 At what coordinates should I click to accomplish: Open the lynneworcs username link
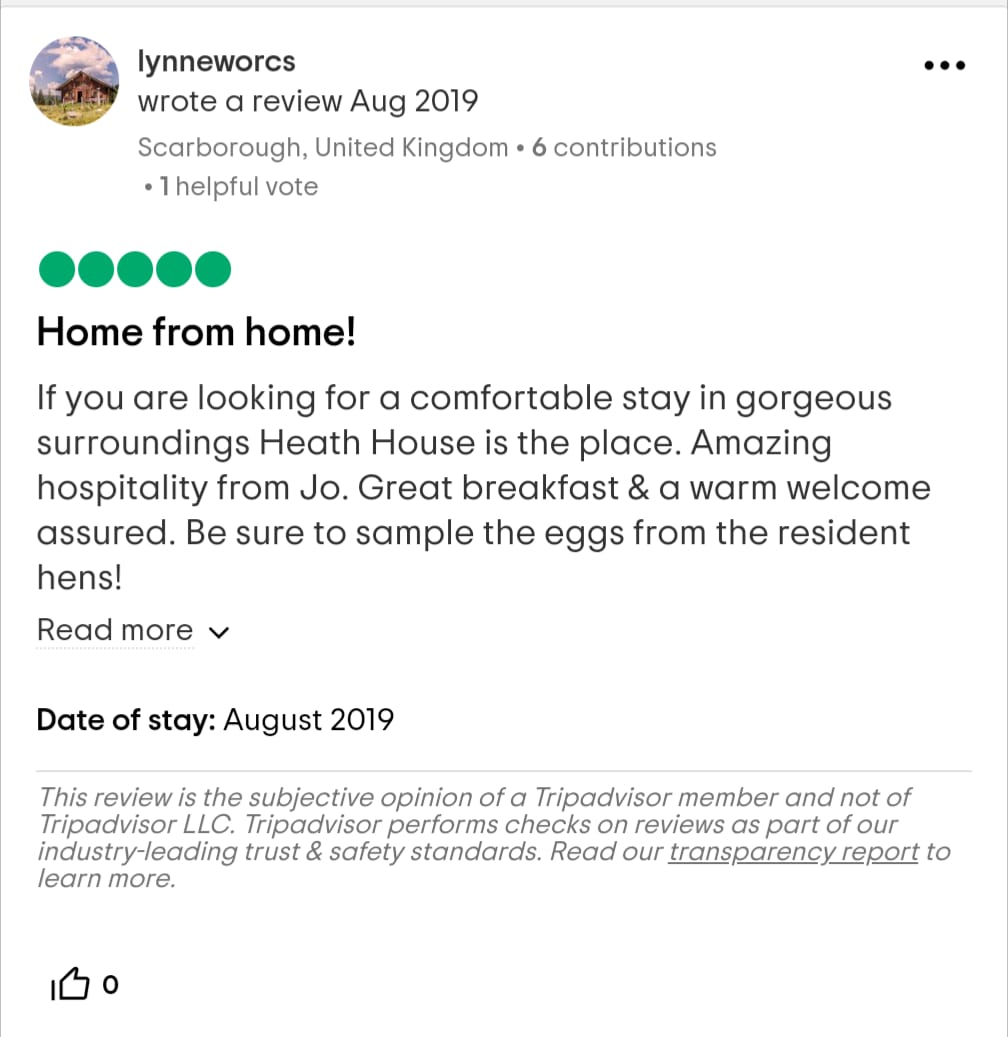click(216, 61)
